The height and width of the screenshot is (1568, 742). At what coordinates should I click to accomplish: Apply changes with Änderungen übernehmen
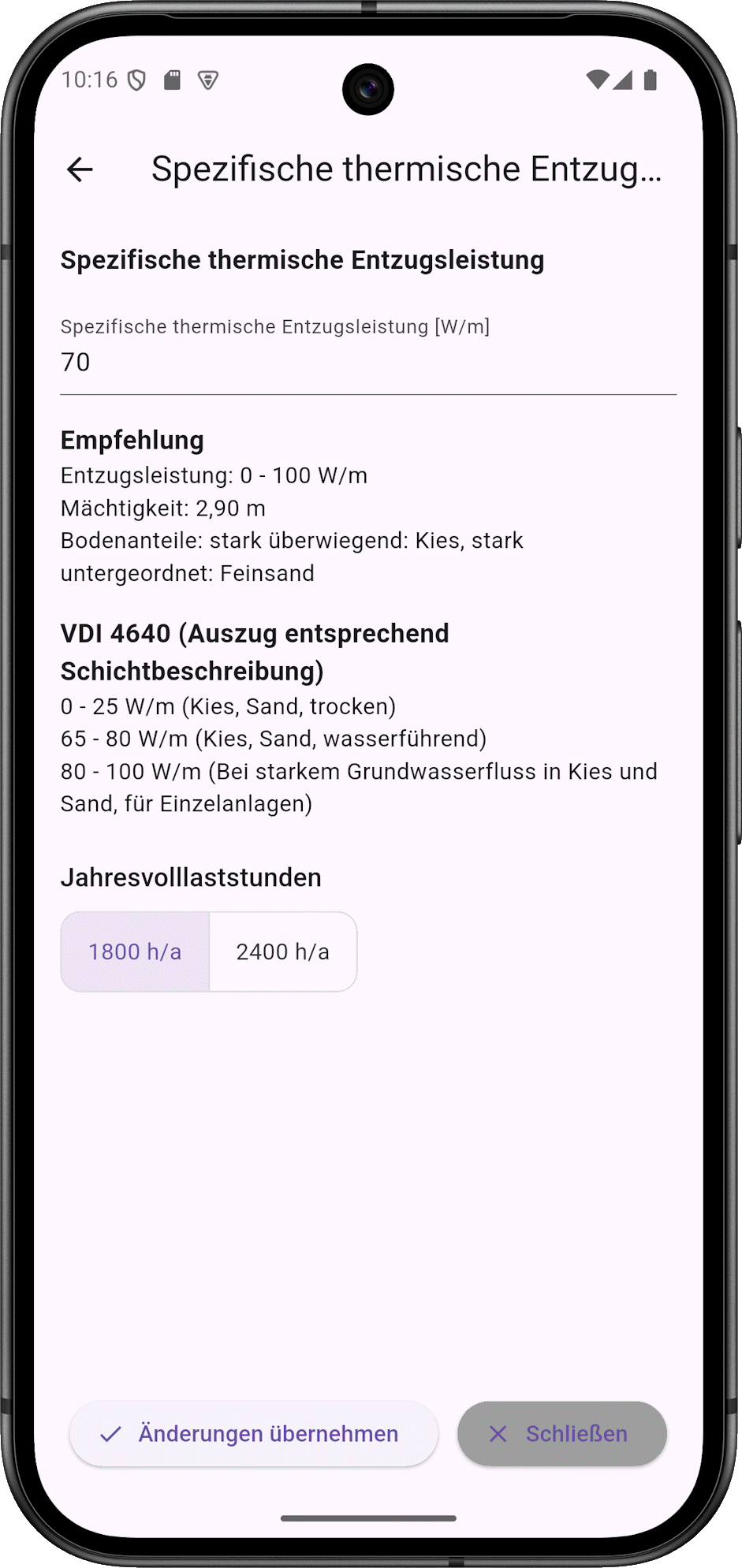253,1433
